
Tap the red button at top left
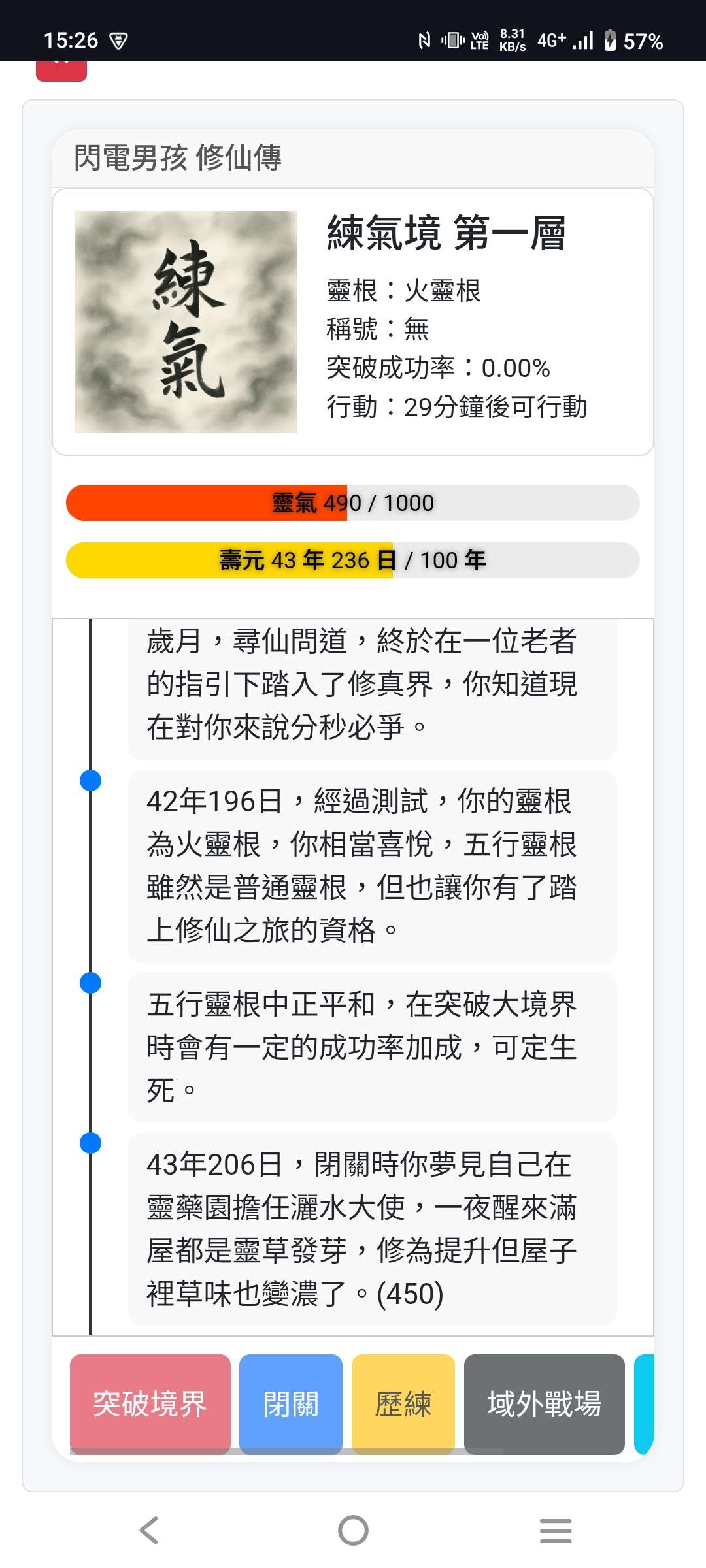(61, 69)
